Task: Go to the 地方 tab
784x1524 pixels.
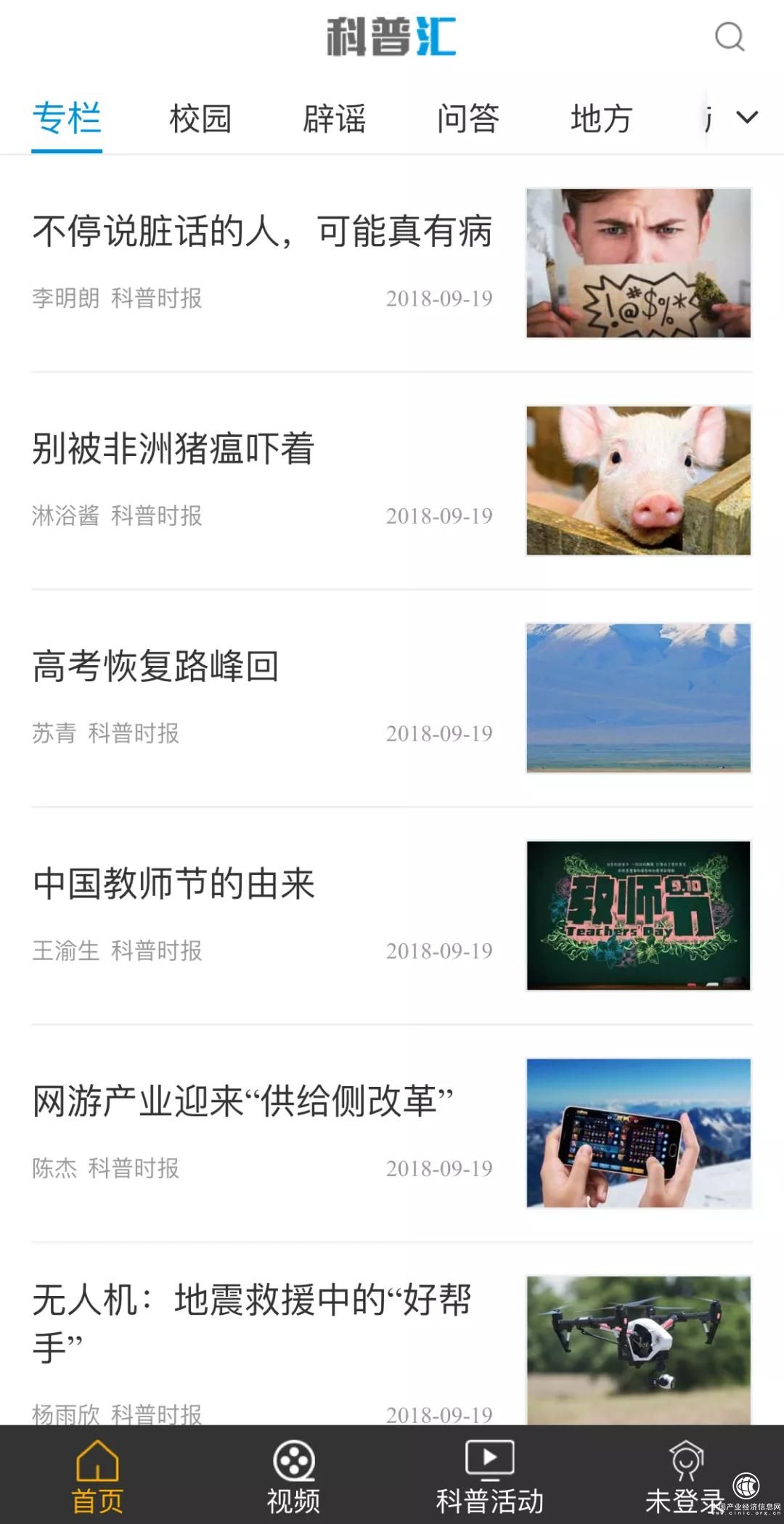Action: tap(601, 118)
